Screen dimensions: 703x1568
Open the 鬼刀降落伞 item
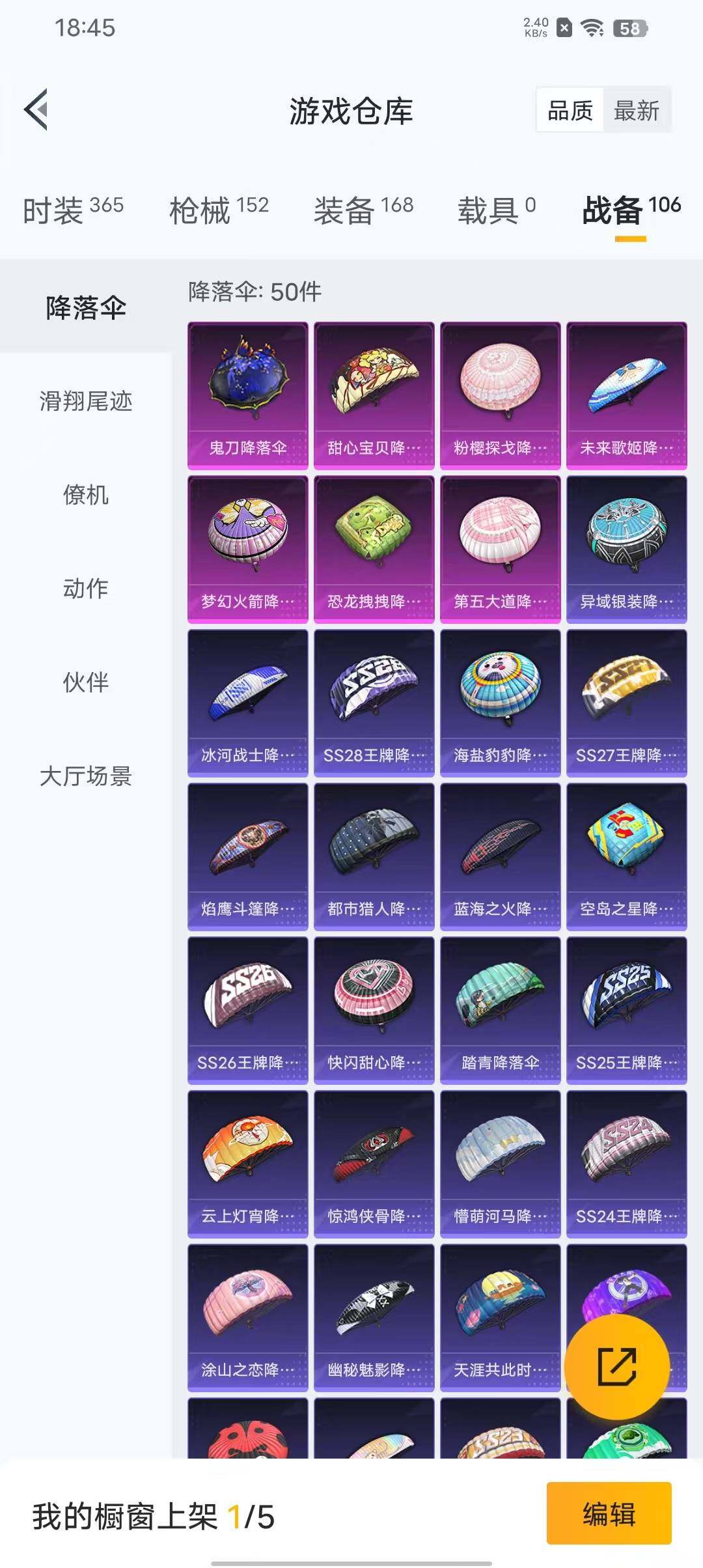point(247,395)
